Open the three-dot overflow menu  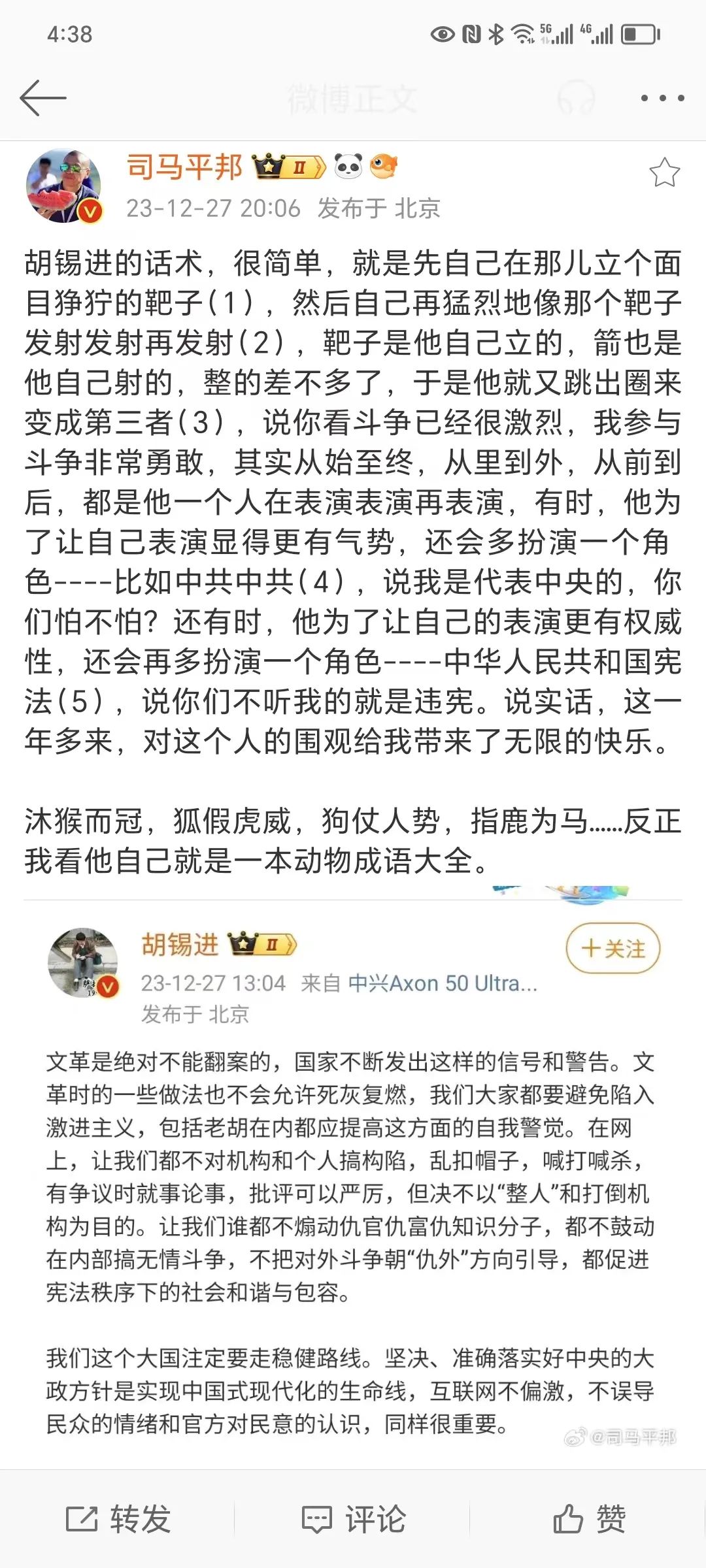point(662,98)
